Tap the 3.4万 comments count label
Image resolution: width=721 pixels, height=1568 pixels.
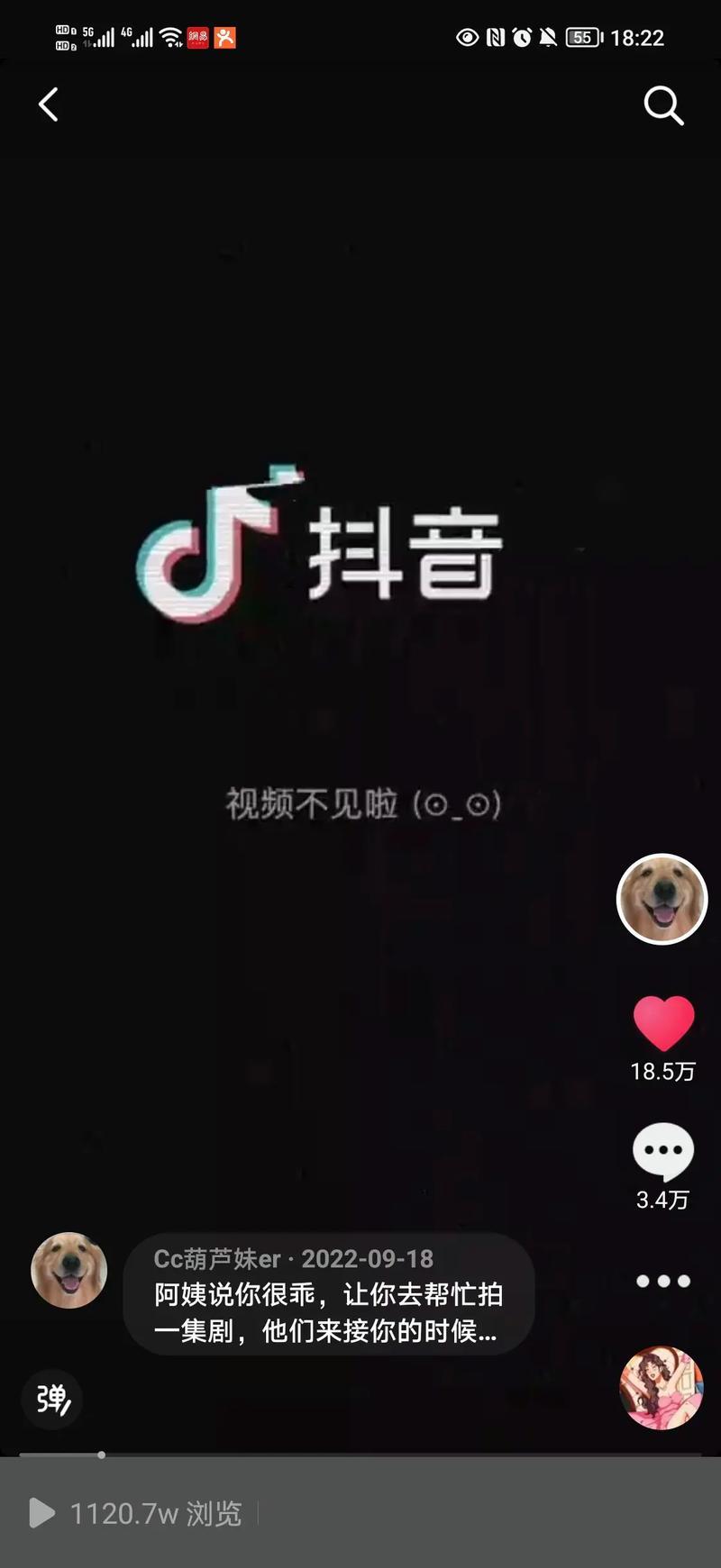661,1201
